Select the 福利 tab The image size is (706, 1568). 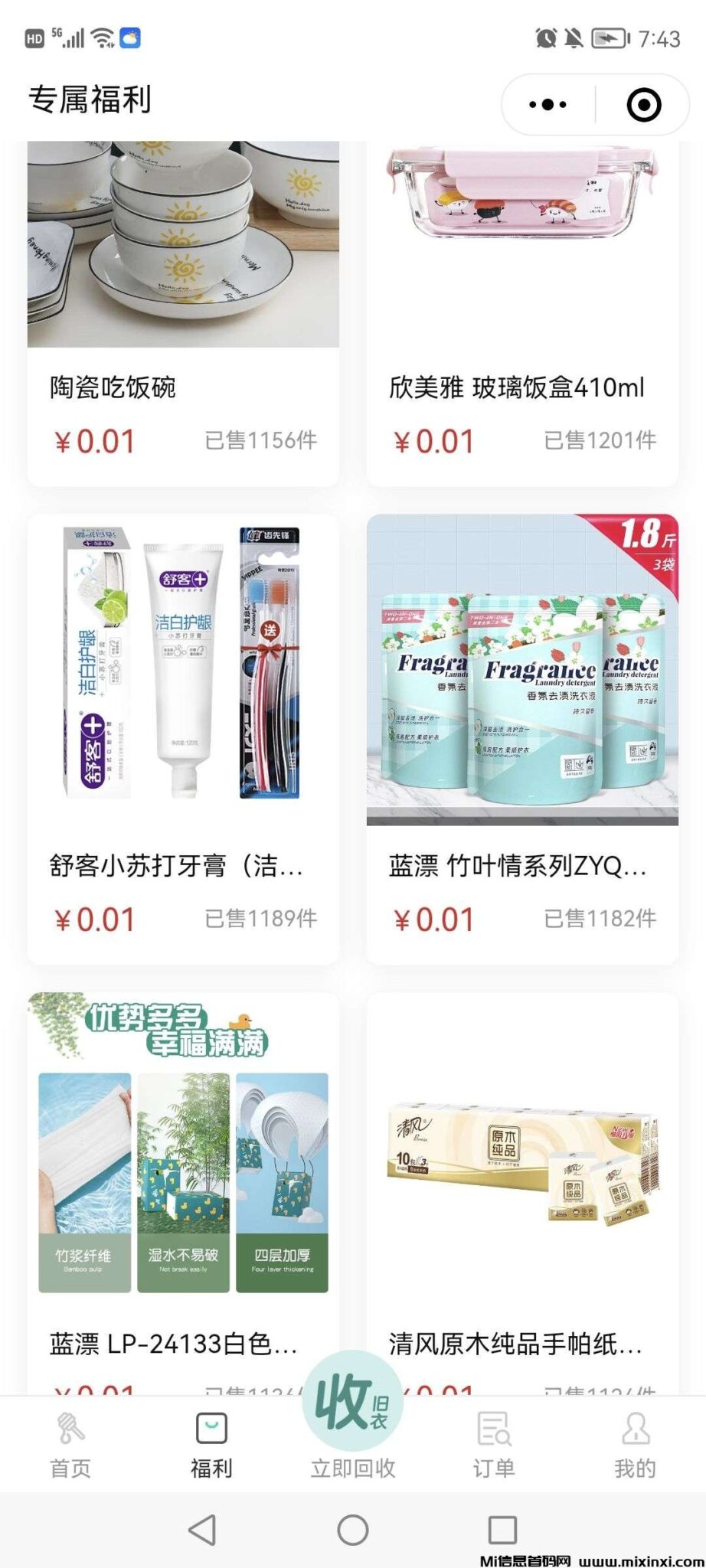(x=211, y=1445)
